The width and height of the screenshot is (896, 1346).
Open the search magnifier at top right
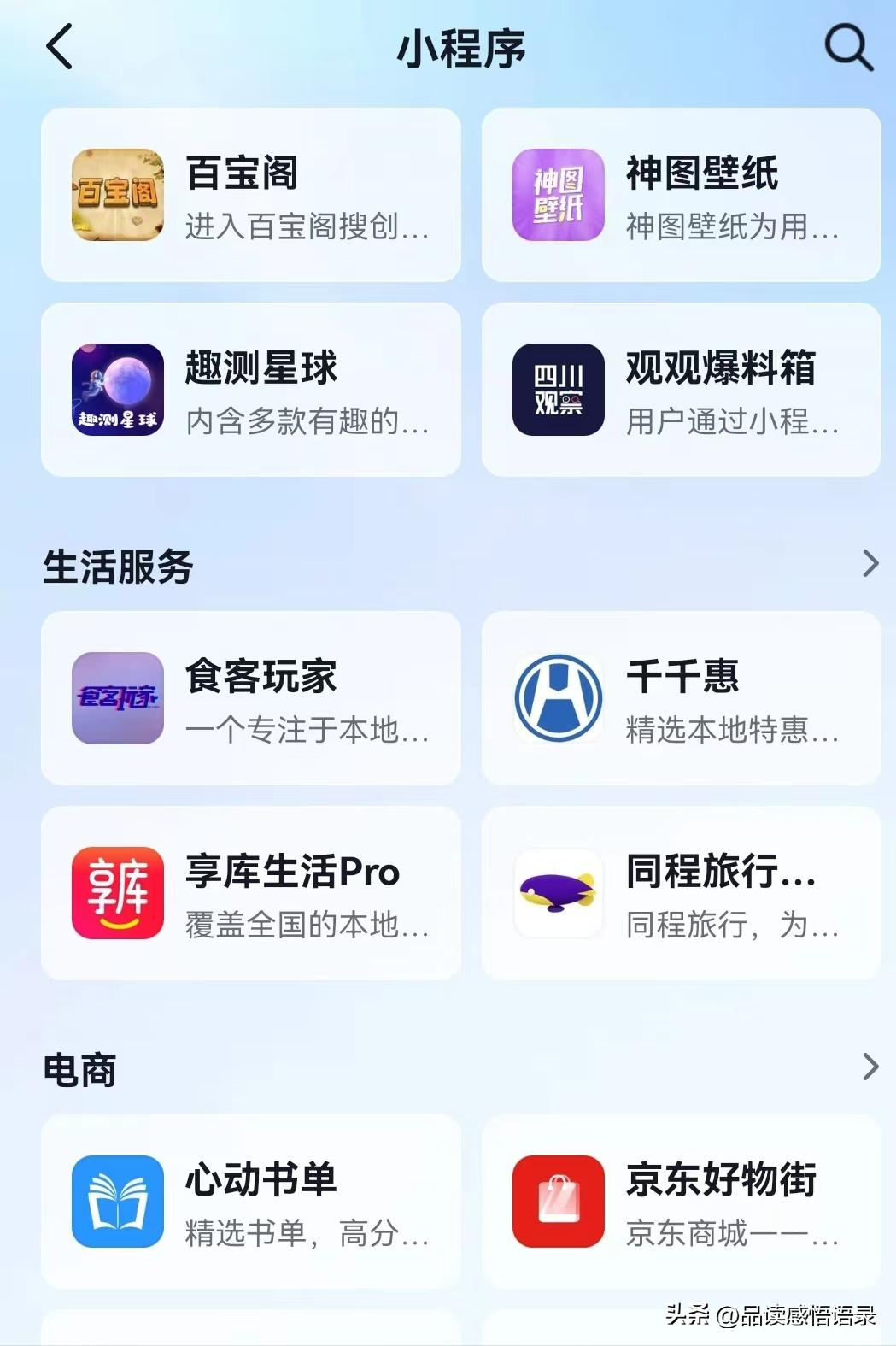coord(846,49)
